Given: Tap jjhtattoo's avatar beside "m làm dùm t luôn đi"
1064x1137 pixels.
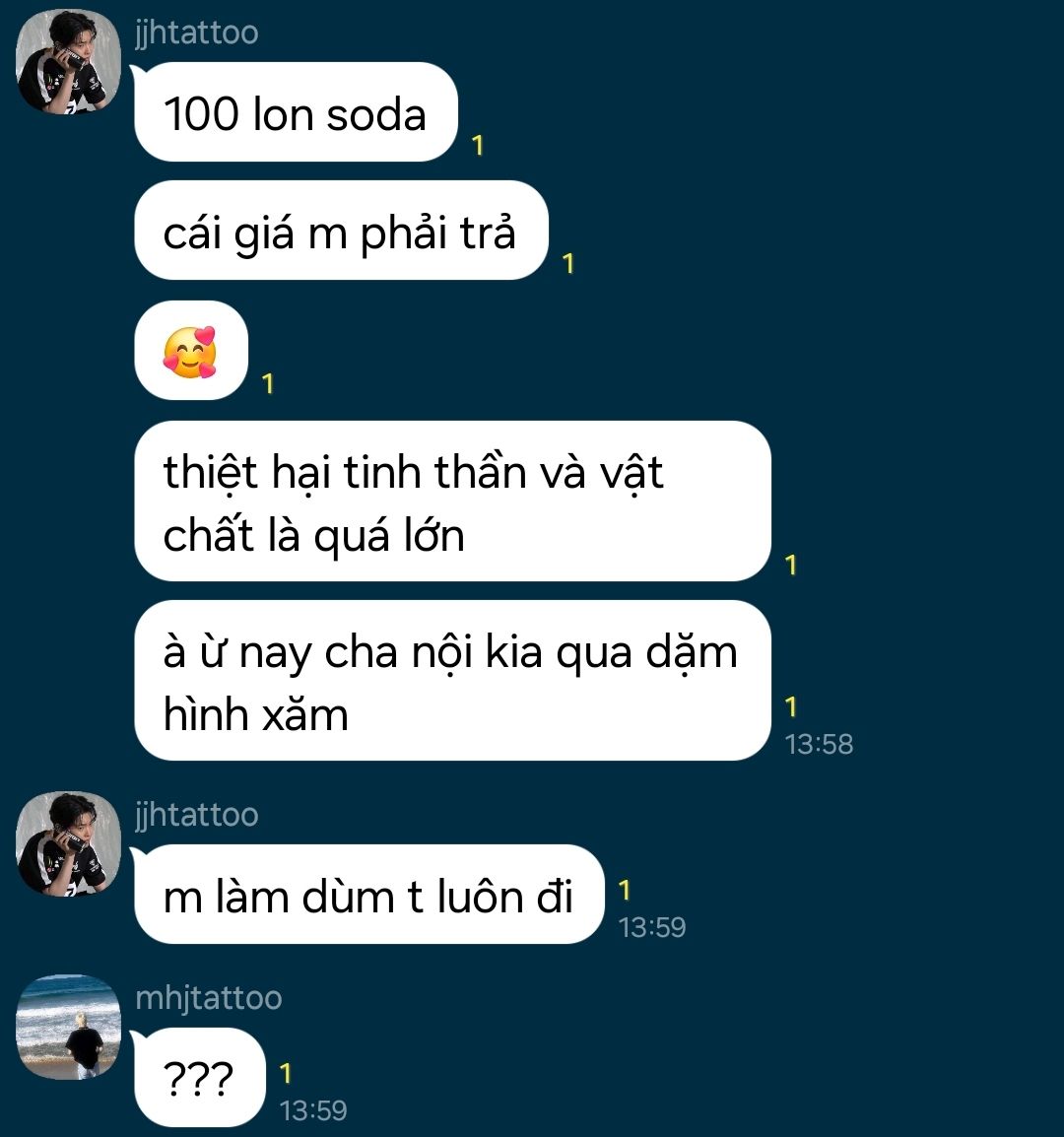Looking at the screenshot, I should (69, 844).
